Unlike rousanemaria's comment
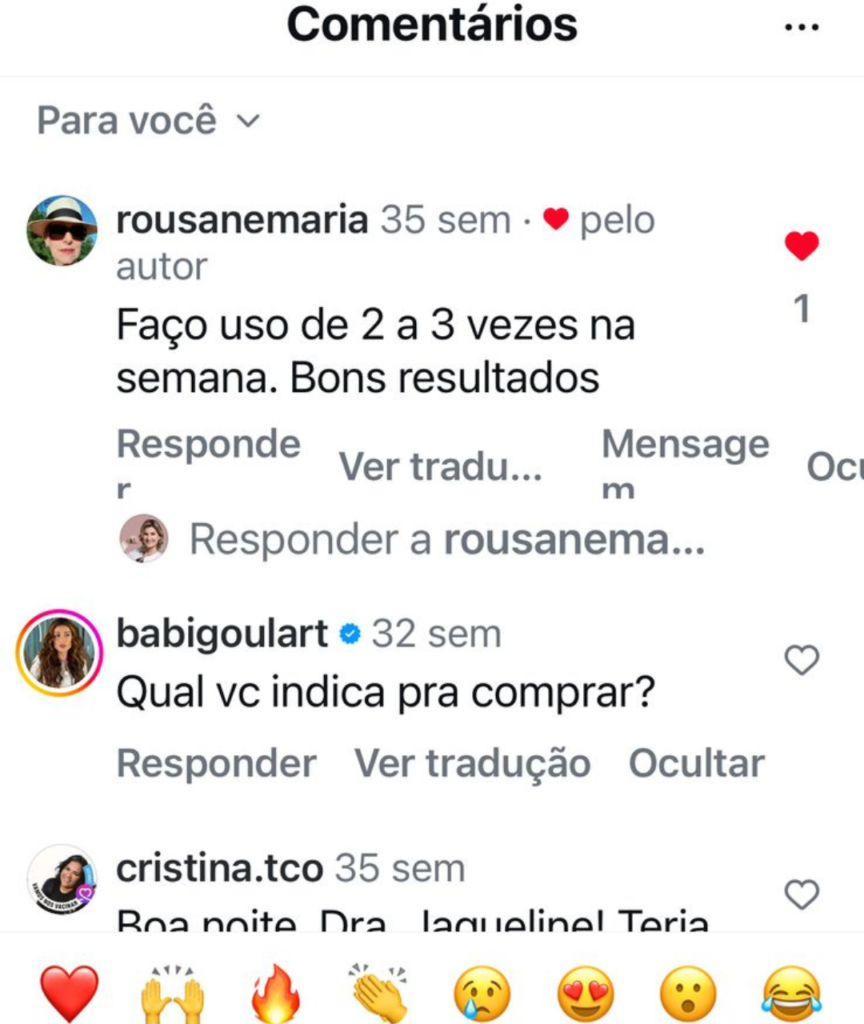 tap(801, 246)
